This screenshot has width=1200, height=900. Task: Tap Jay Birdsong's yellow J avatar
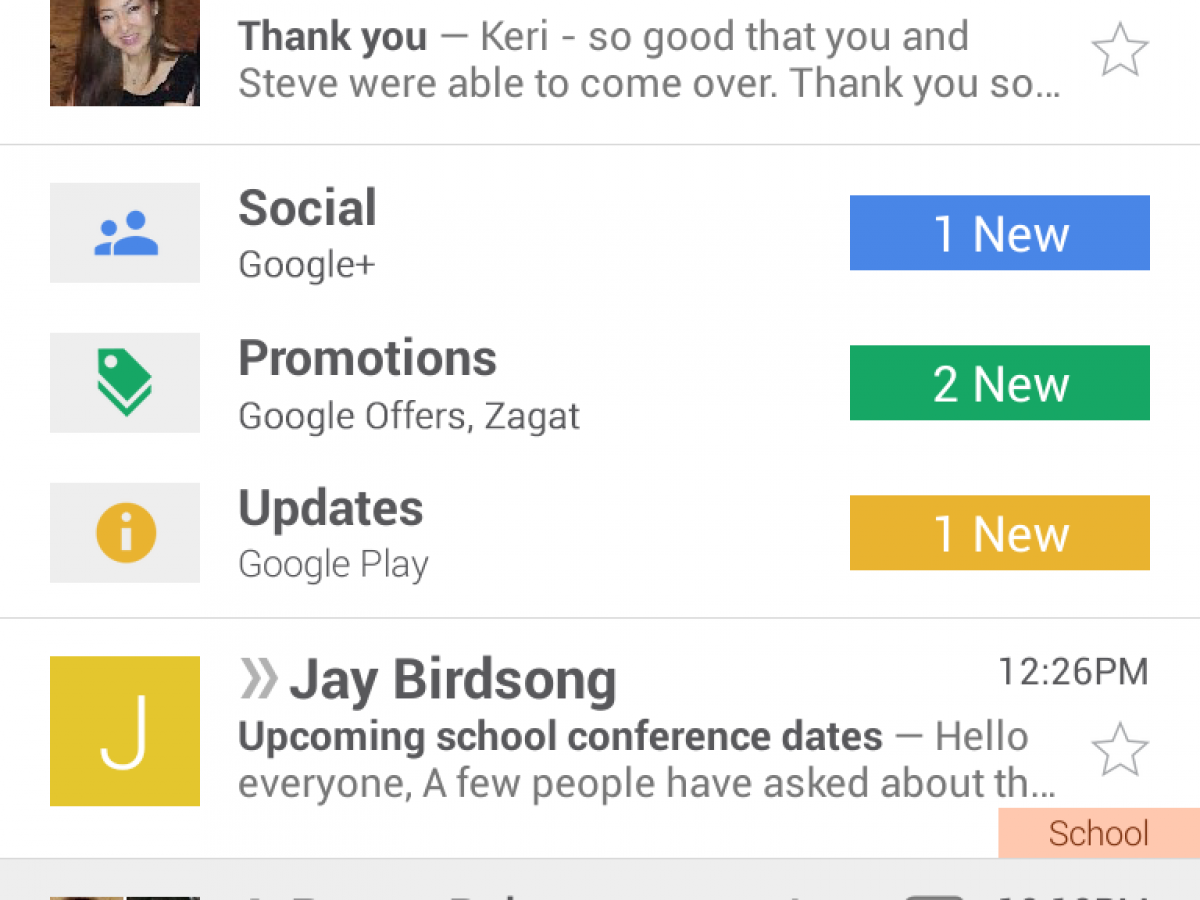point(125,731)
